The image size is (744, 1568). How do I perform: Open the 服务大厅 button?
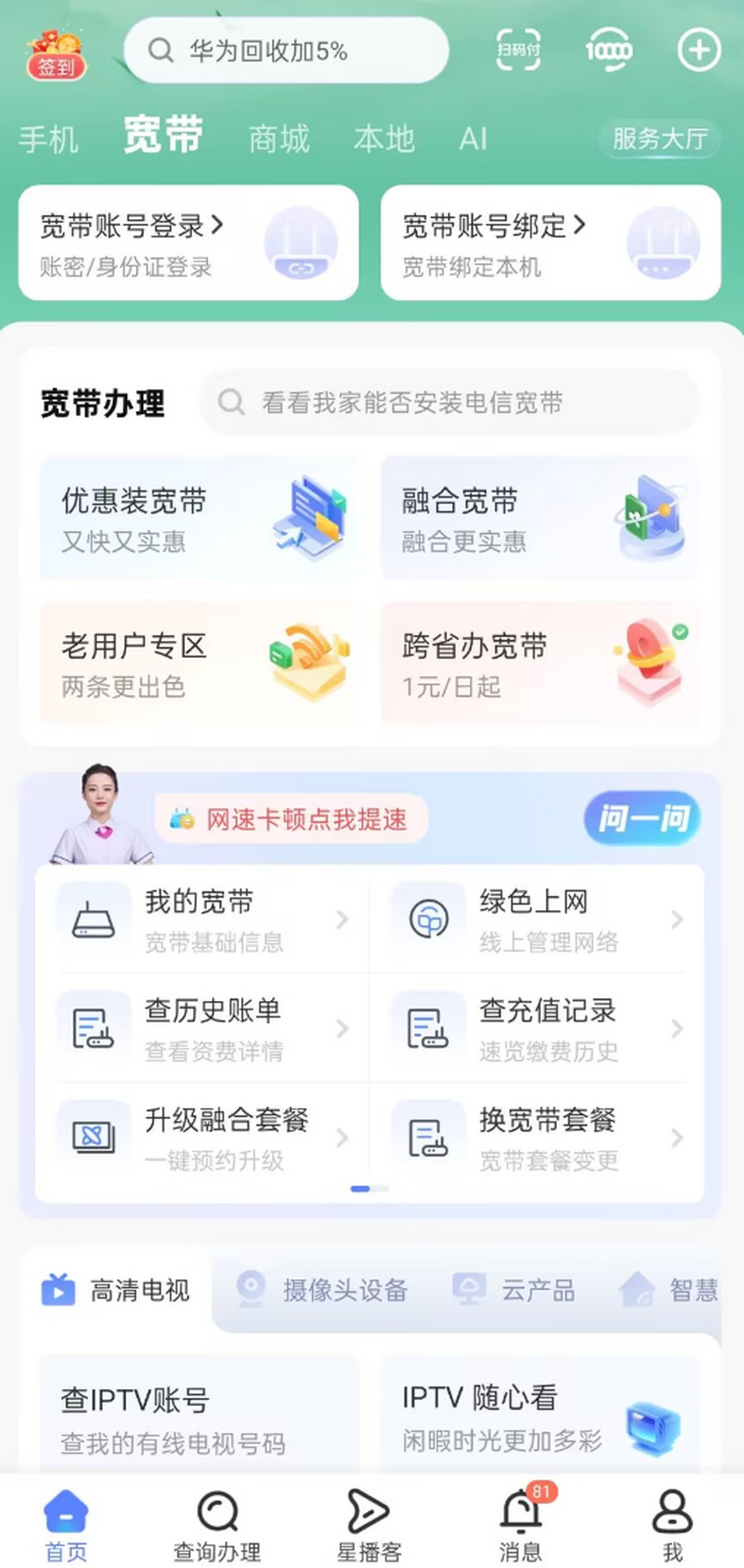point(659,139)
